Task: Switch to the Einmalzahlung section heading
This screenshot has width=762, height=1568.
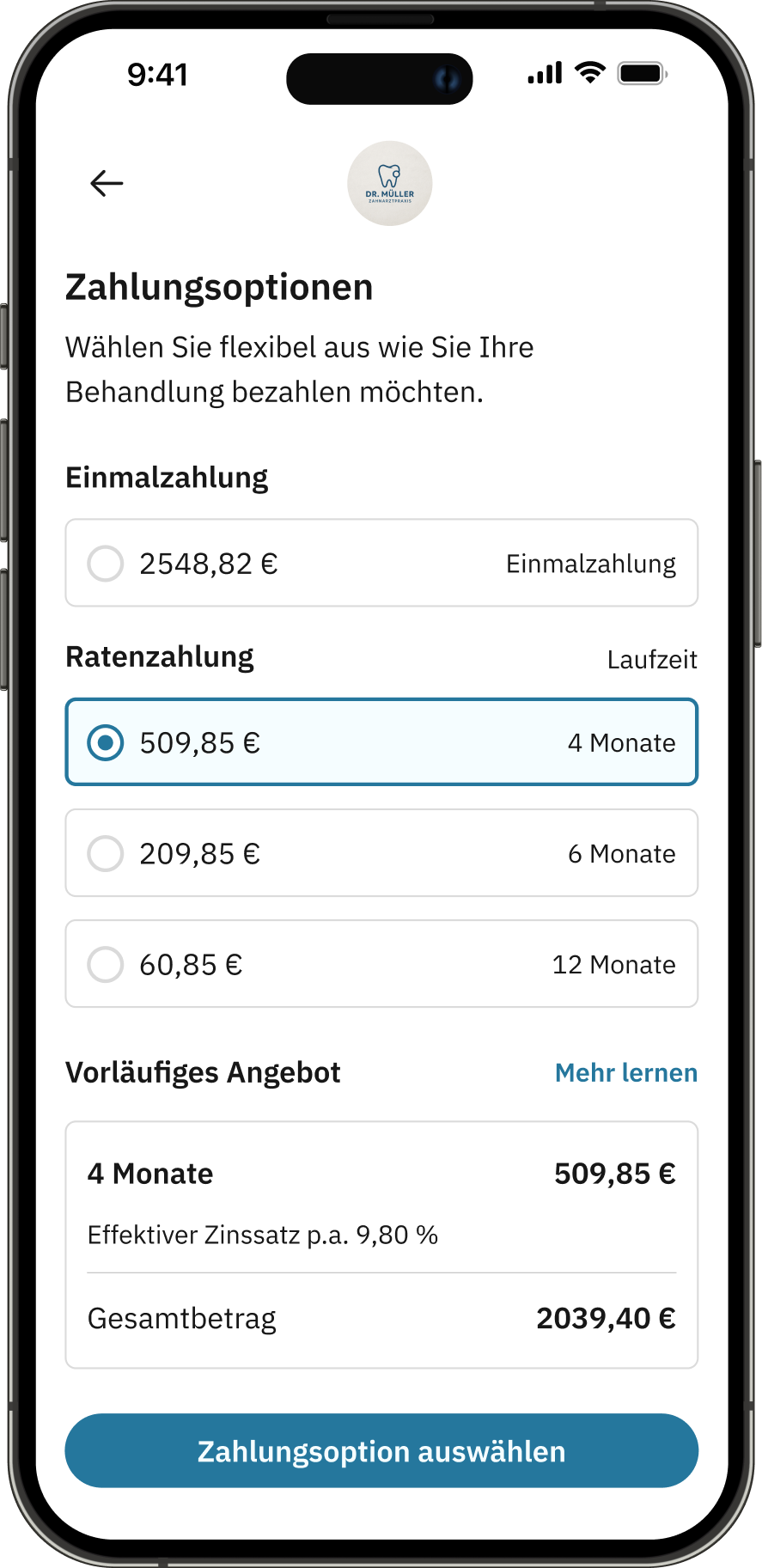Action: coord(167,477)
